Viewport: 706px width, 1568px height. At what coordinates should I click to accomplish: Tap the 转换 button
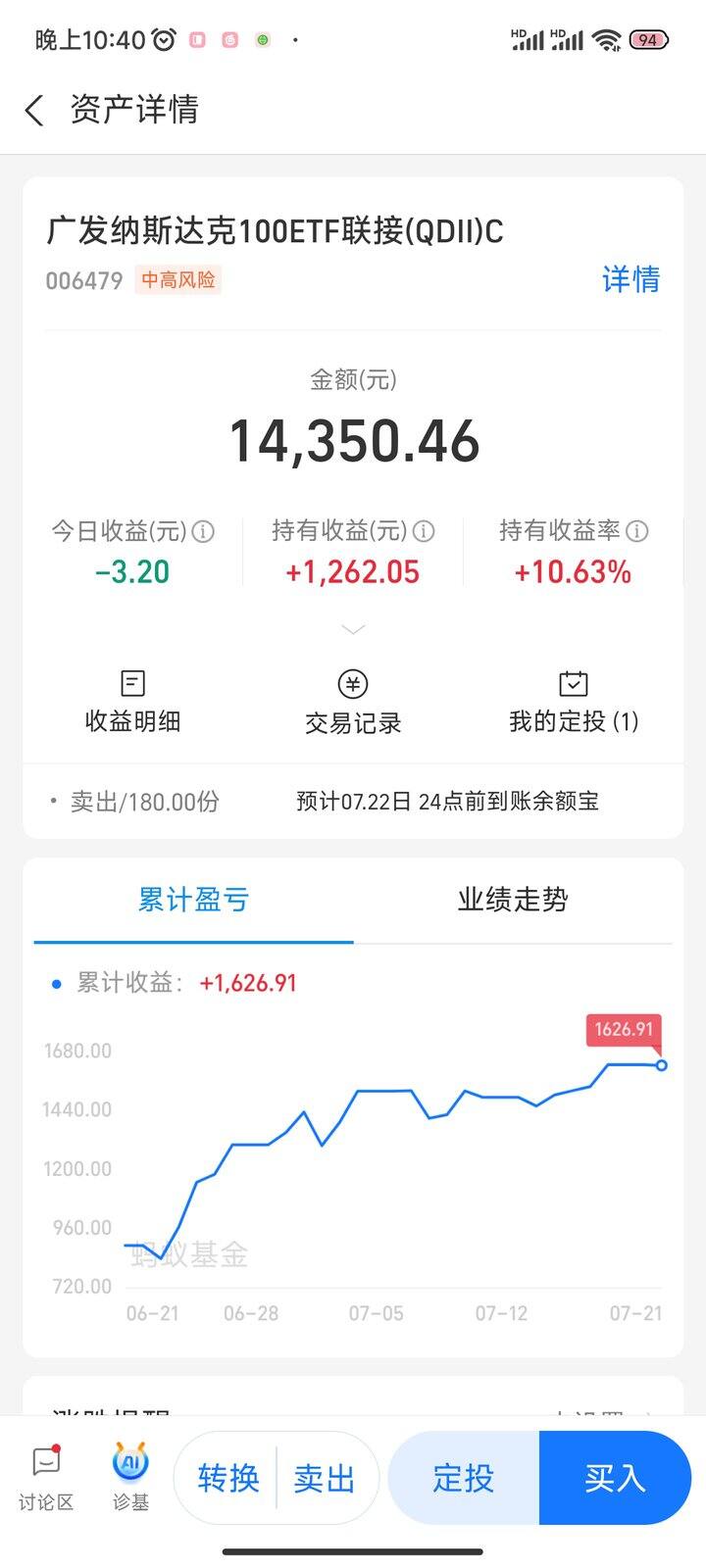(227, 1478)
